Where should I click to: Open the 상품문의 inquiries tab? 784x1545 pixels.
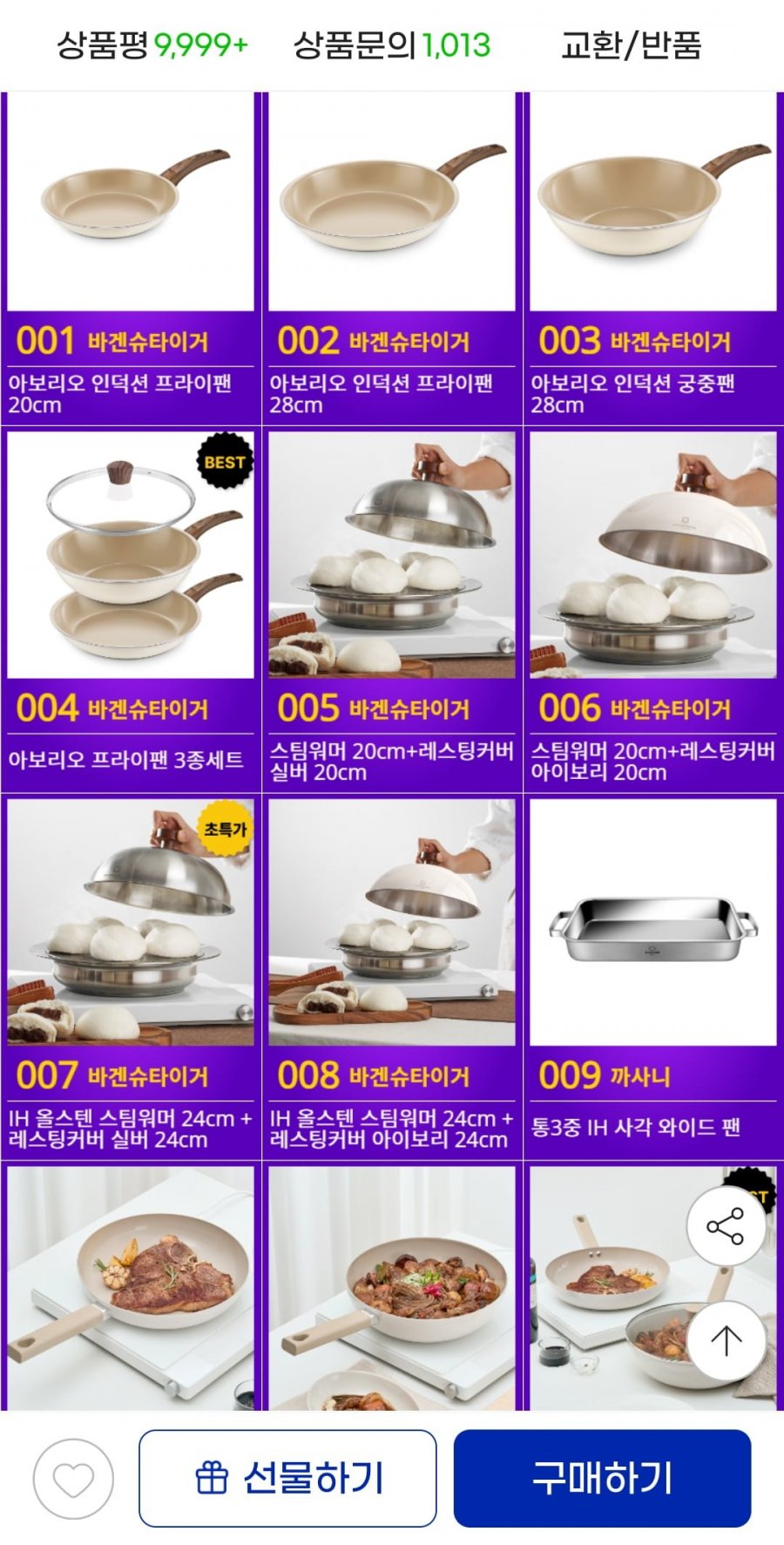(391, 44)
